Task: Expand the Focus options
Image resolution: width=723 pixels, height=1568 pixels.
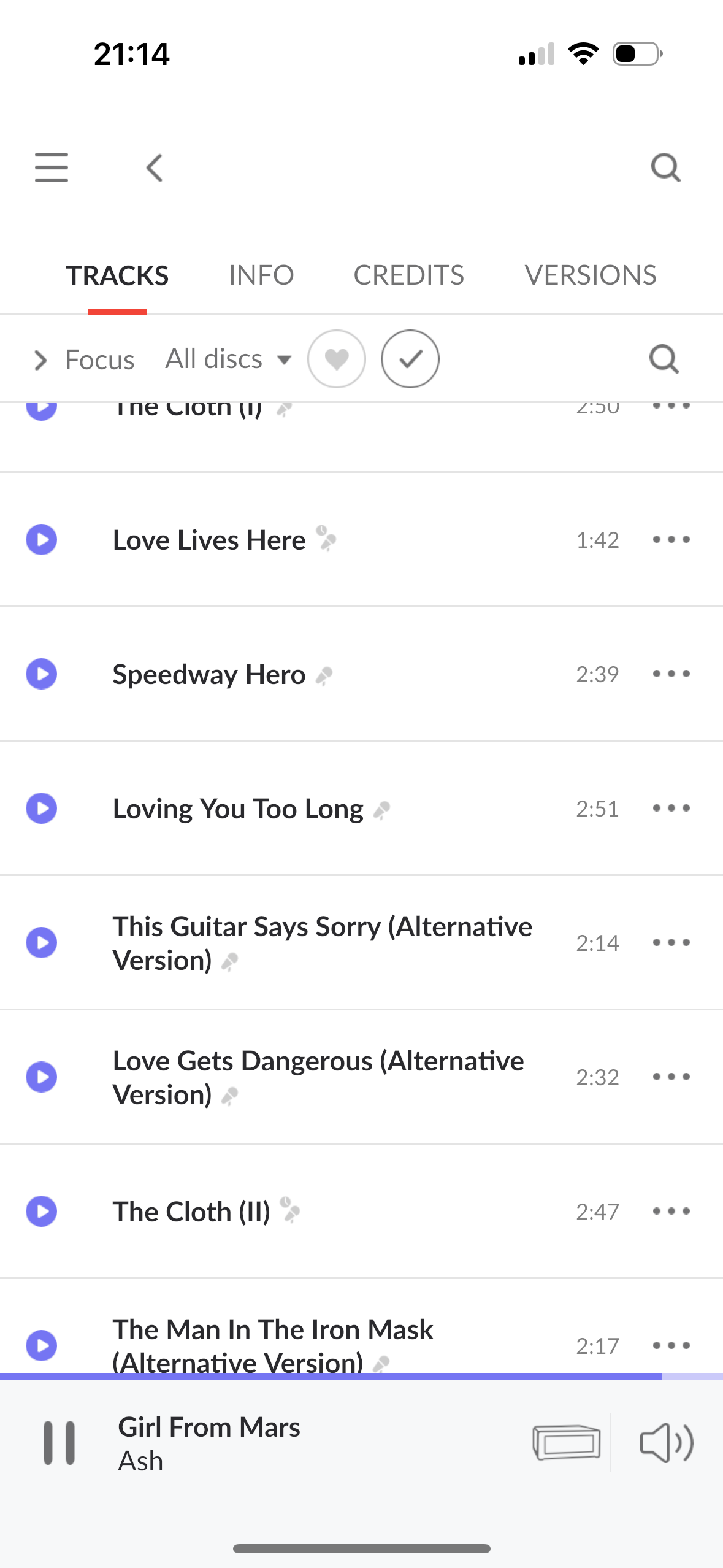Action: point(83,359)
